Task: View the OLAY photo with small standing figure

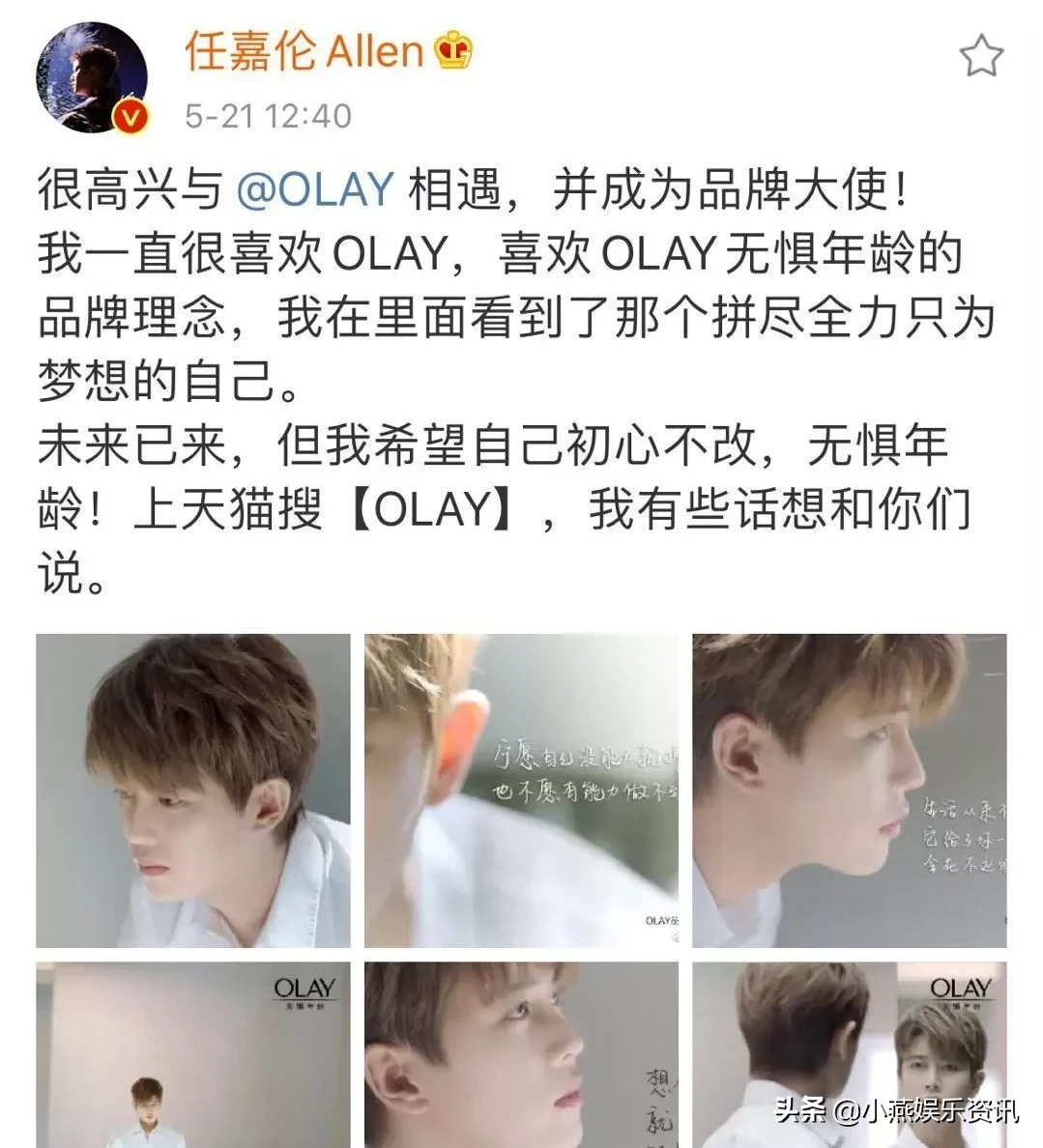Action: point(193,1054)
